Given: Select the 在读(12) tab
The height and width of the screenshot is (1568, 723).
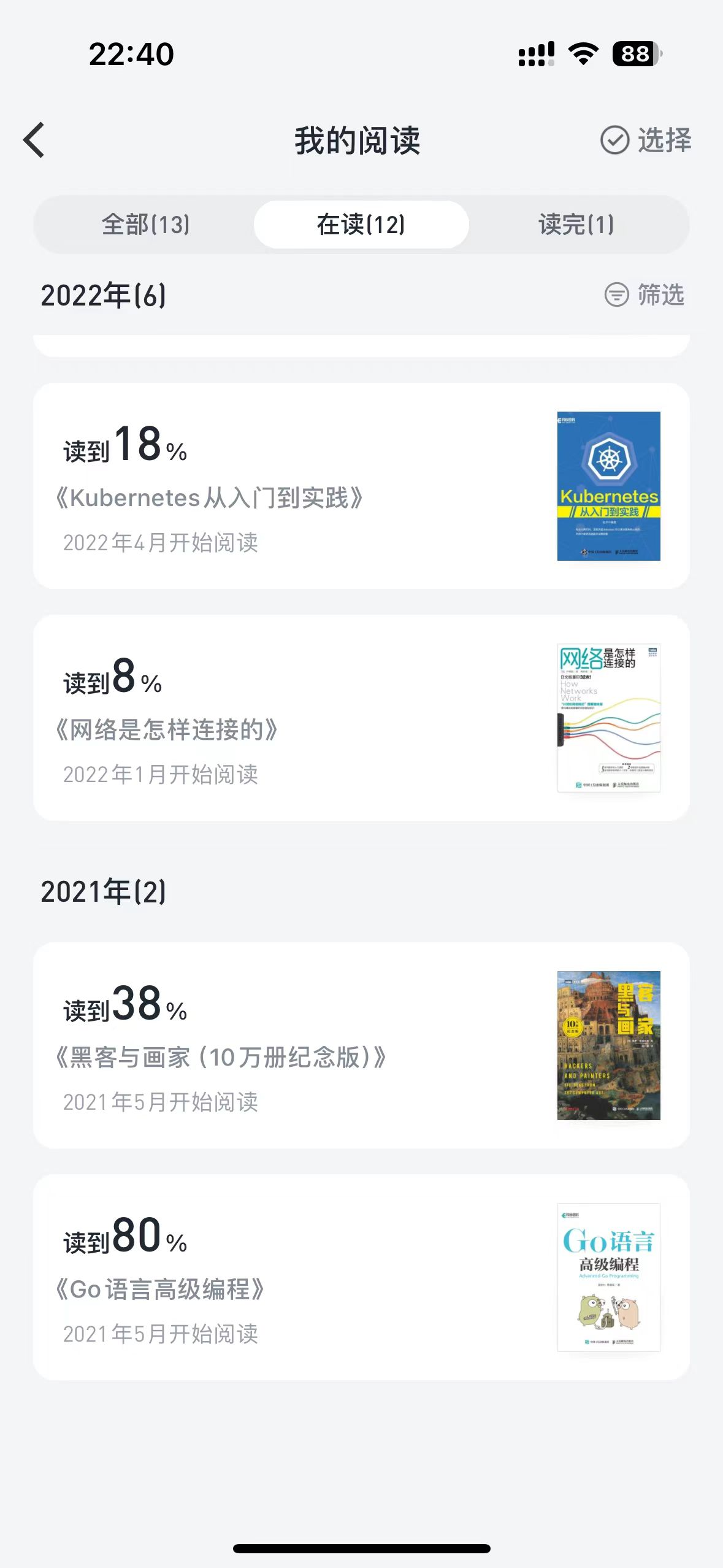Looking at the screenshot, I should (x=361, y=225).
